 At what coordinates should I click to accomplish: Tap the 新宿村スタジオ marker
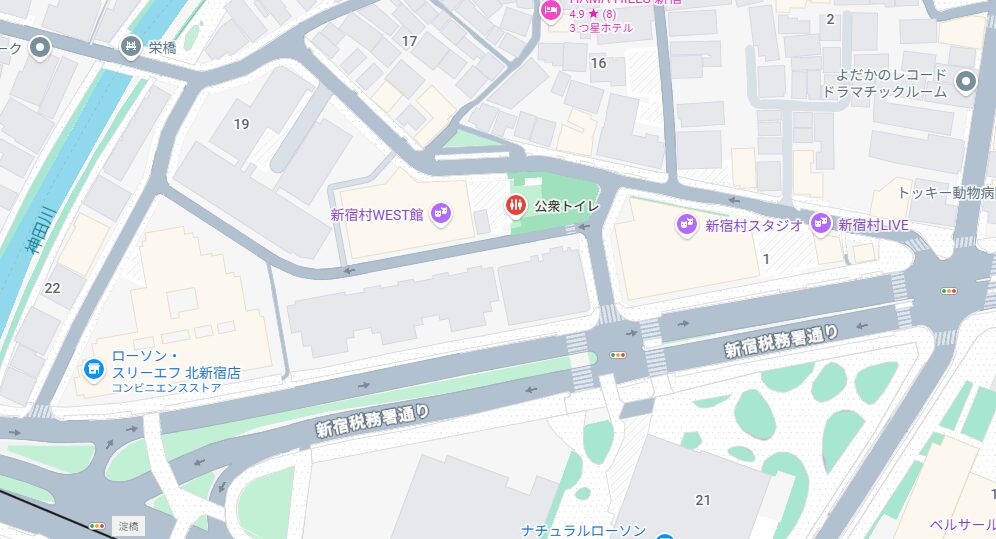686,224
